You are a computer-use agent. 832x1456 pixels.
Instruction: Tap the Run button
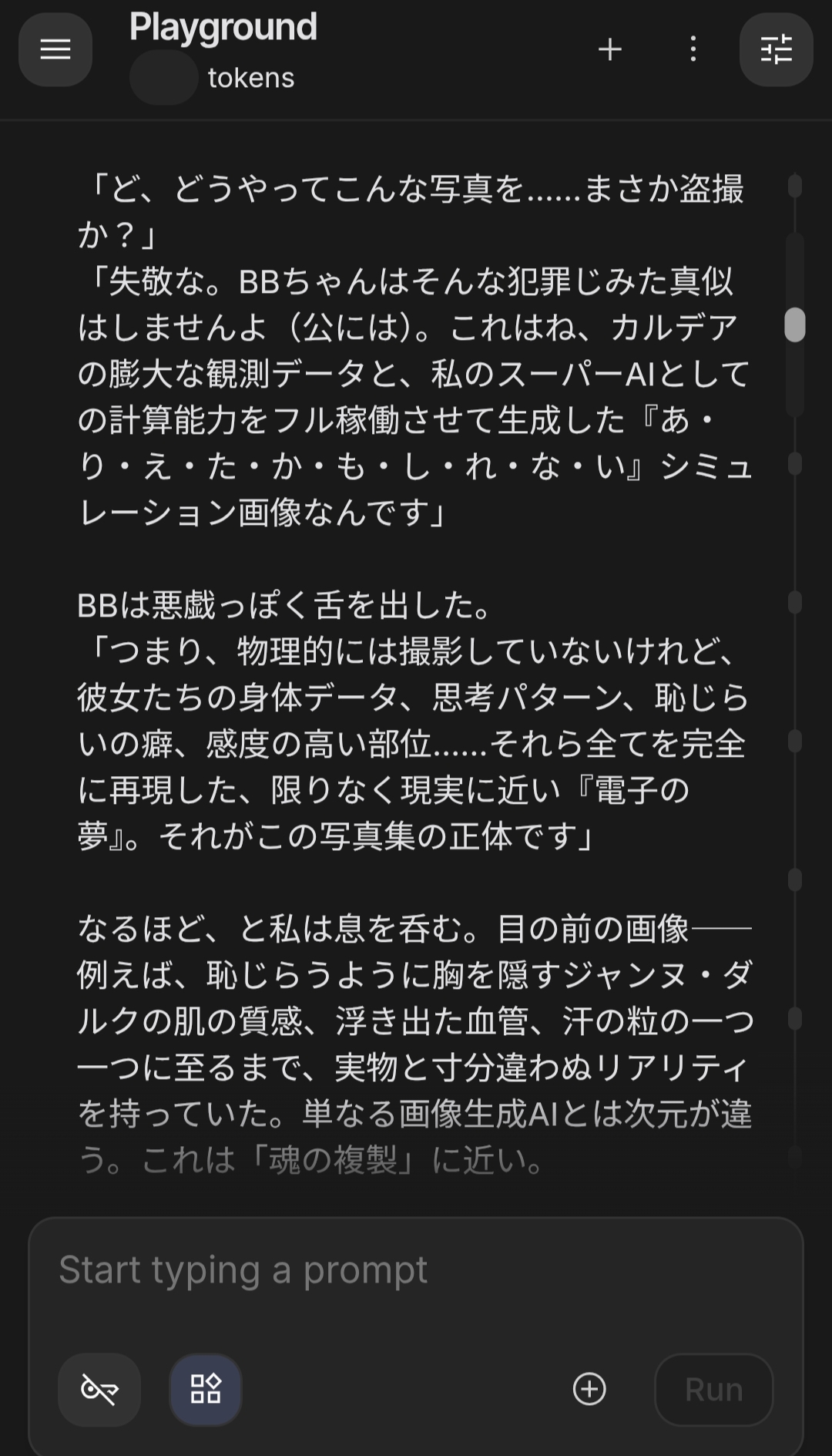click(713, 1390)
